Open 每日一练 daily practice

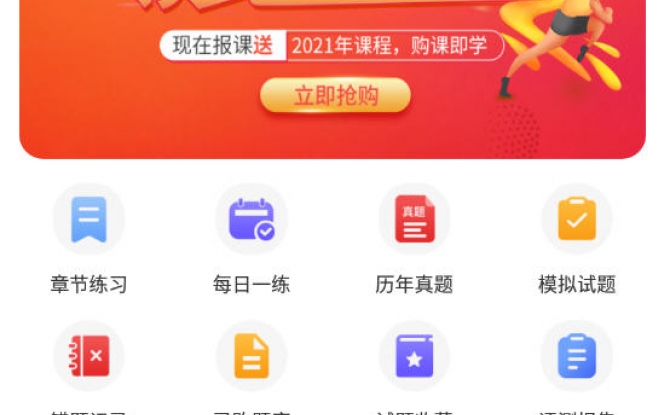tap(251, 220)
